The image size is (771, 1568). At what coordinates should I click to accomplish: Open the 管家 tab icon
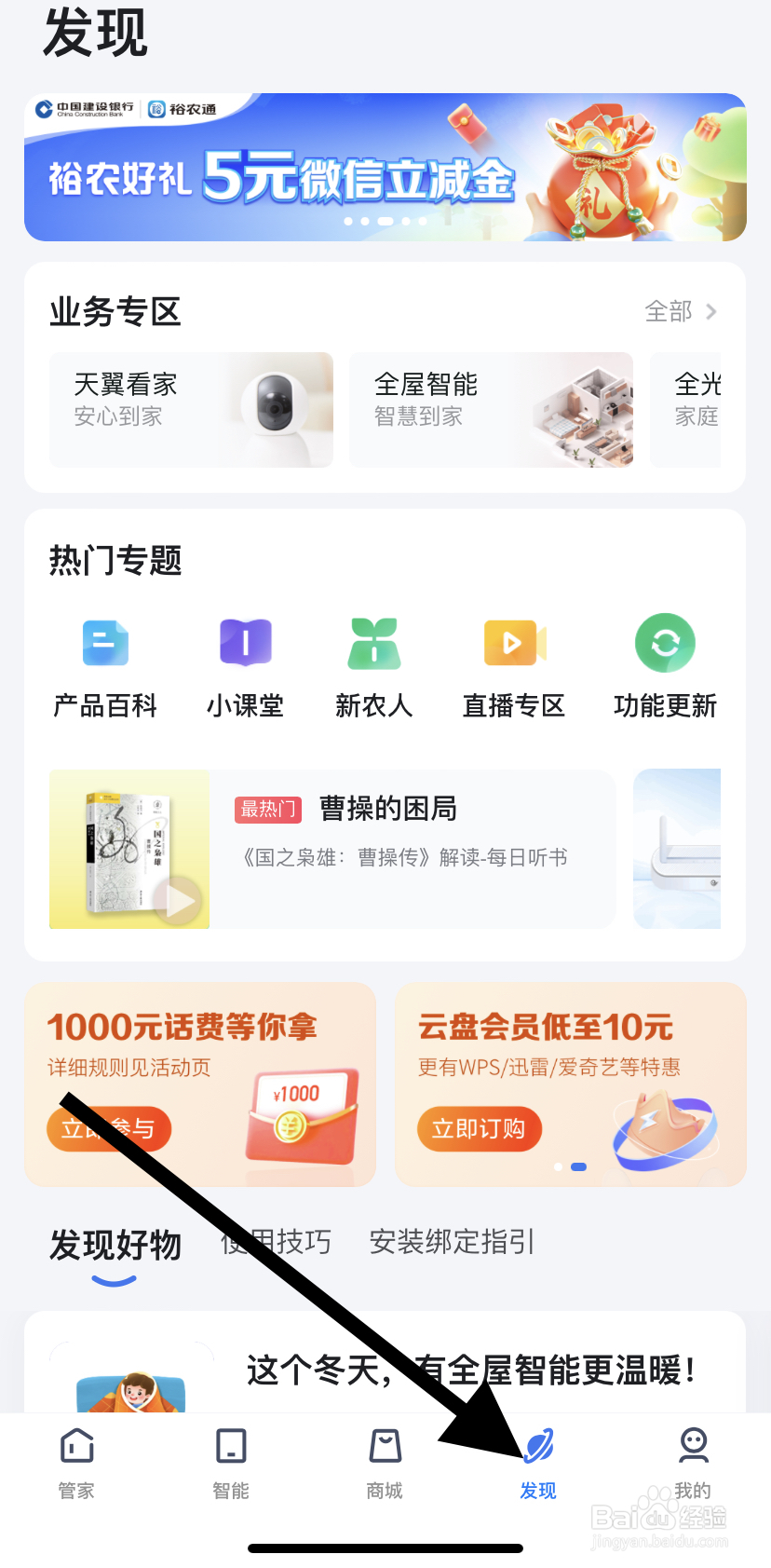pyautogui.click(x=75, y=1447)
